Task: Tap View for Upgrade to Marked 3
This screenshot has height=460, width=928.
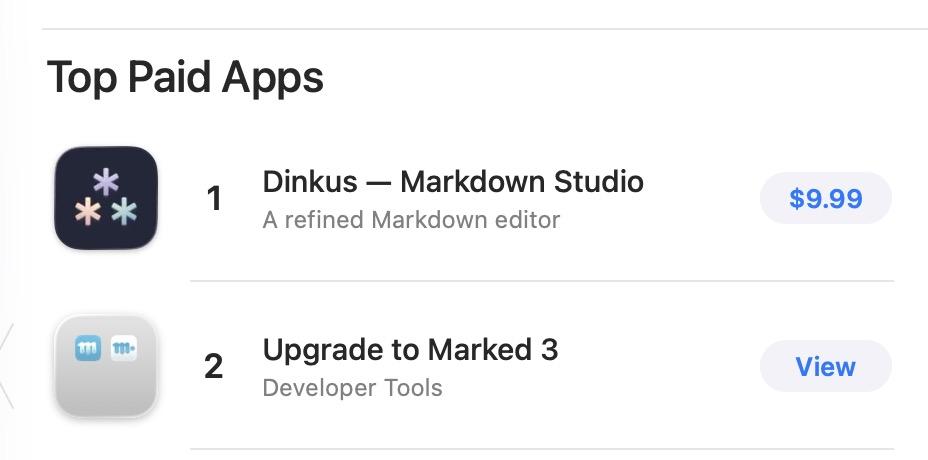Action: pyautogui.click(x=825, y=366)
